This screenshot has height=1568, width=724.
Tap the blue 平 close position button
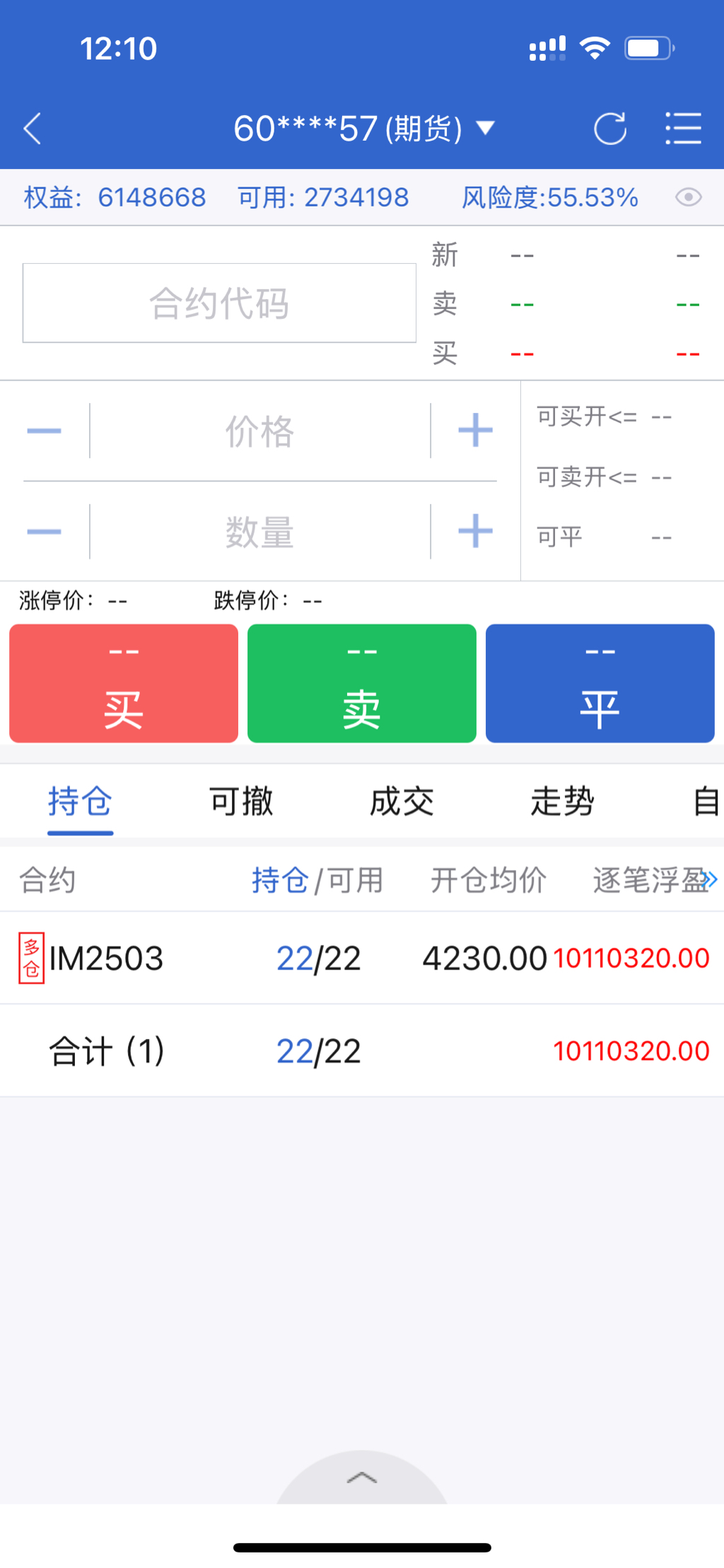600,683
